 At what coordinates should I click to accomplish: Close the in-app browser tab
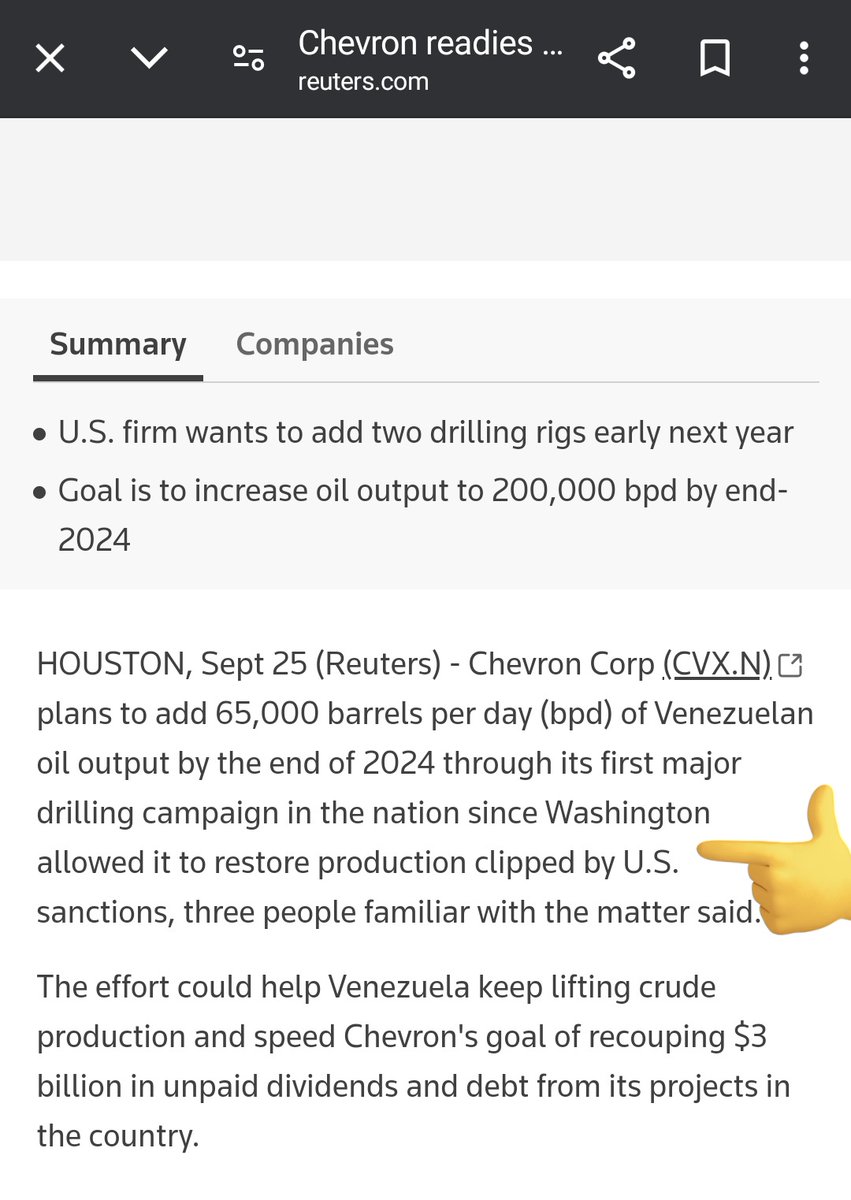(x=50, y=59)
